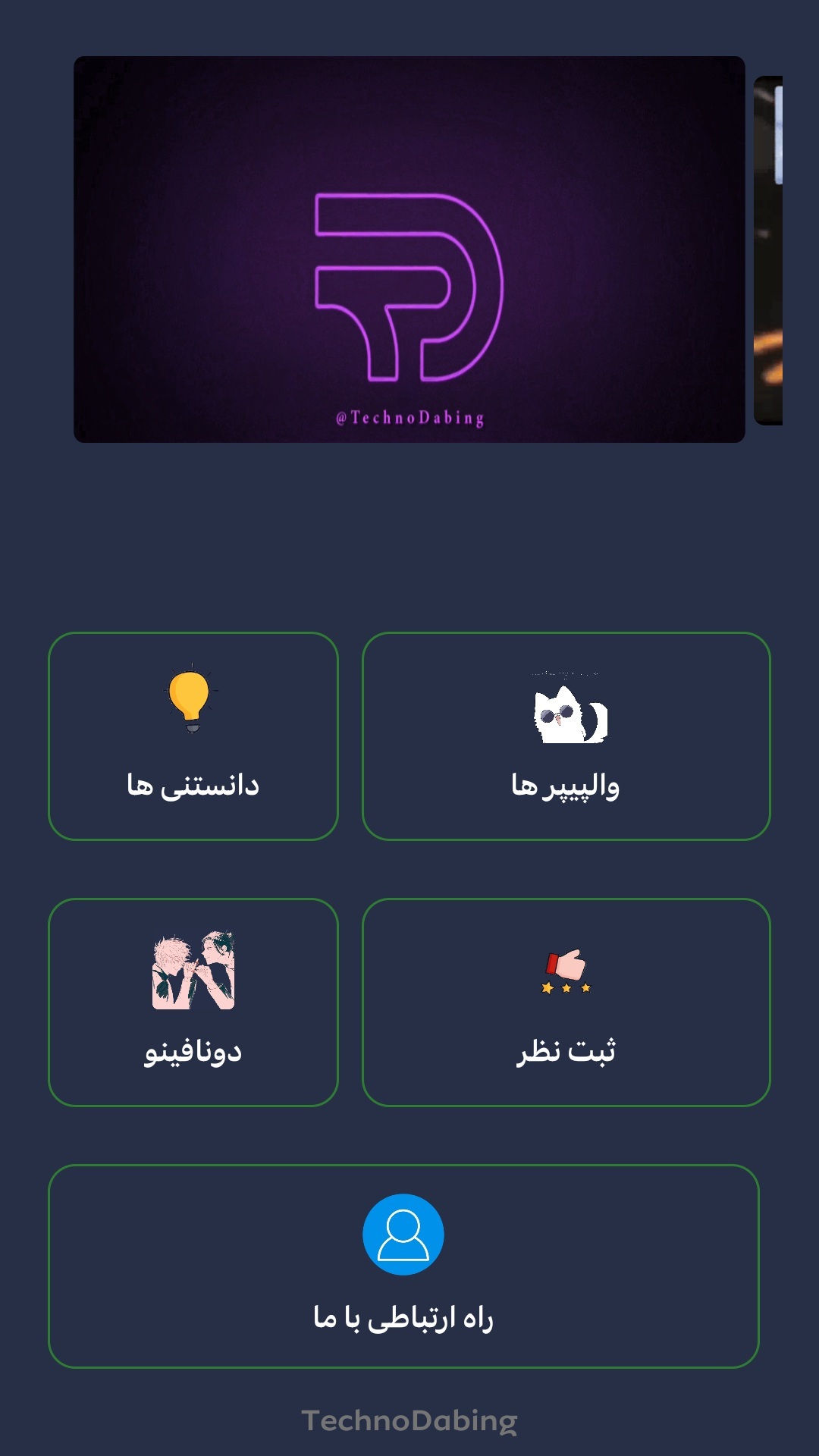Open the TechnoDabing neon logo banner
This screenshot has height=1456, width=819.
point(409,249)
